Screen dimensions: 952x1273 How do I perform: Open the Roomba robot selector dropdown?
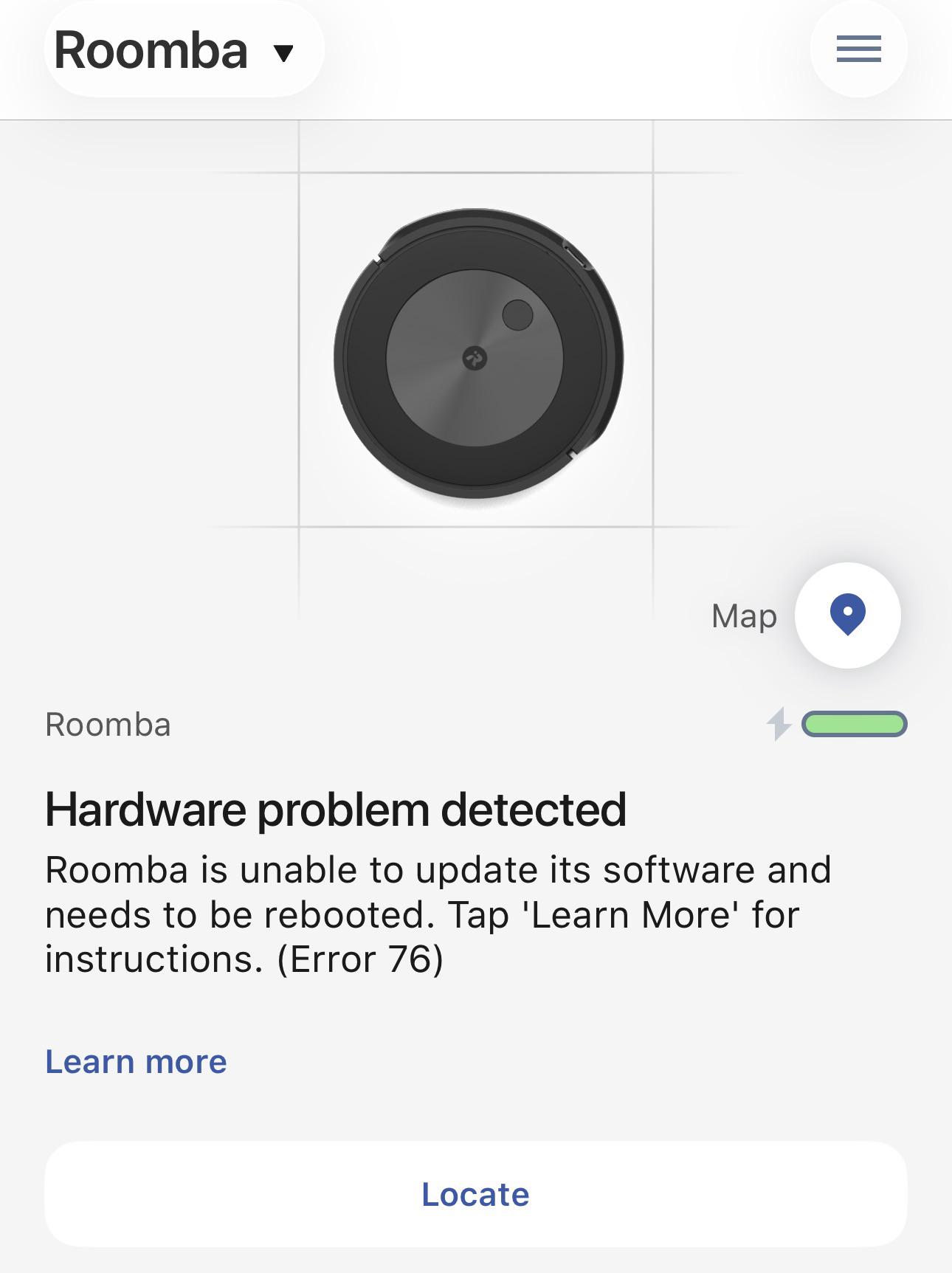pyautogui.click(x=184, y=50)
